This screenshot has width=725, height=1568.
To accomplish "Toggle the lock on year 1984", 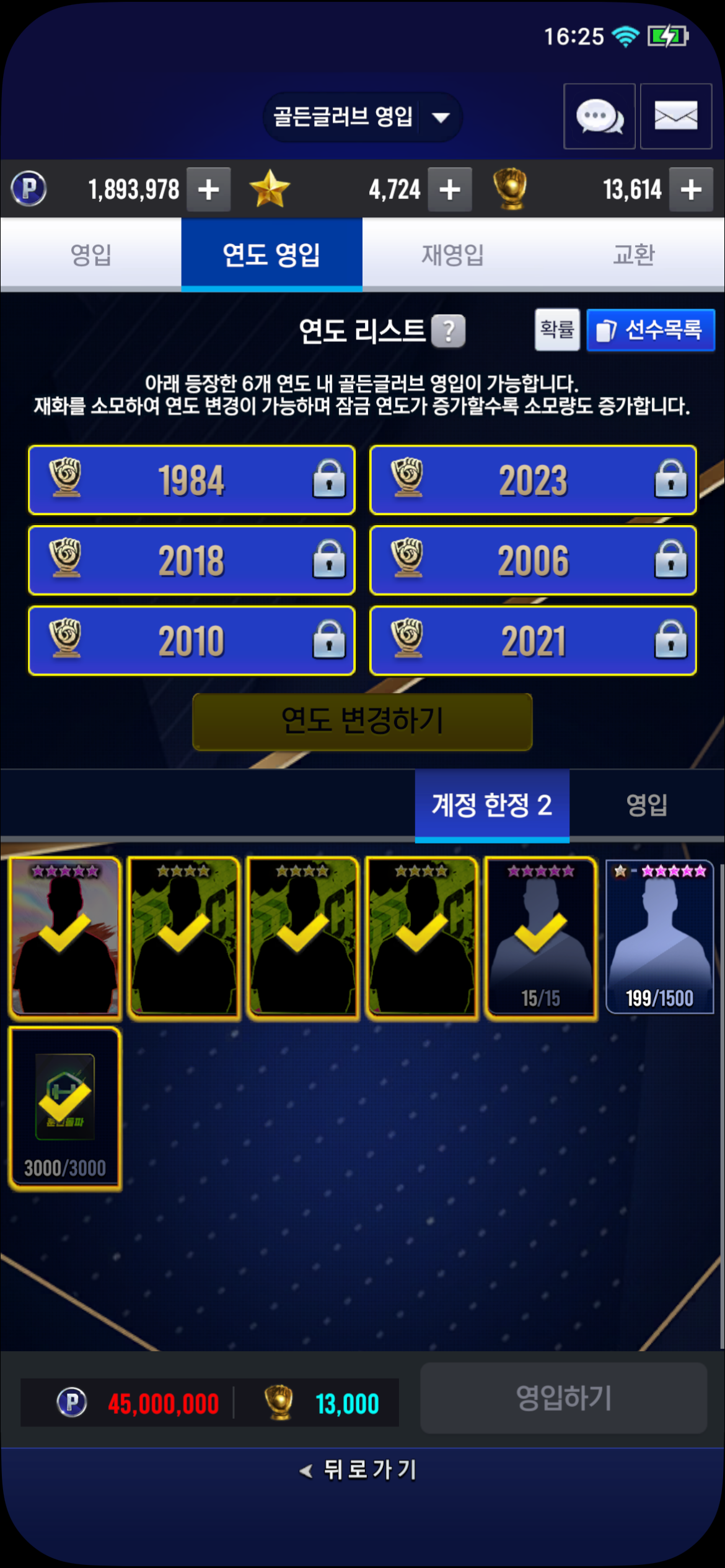I will click(x=329, y=479).
